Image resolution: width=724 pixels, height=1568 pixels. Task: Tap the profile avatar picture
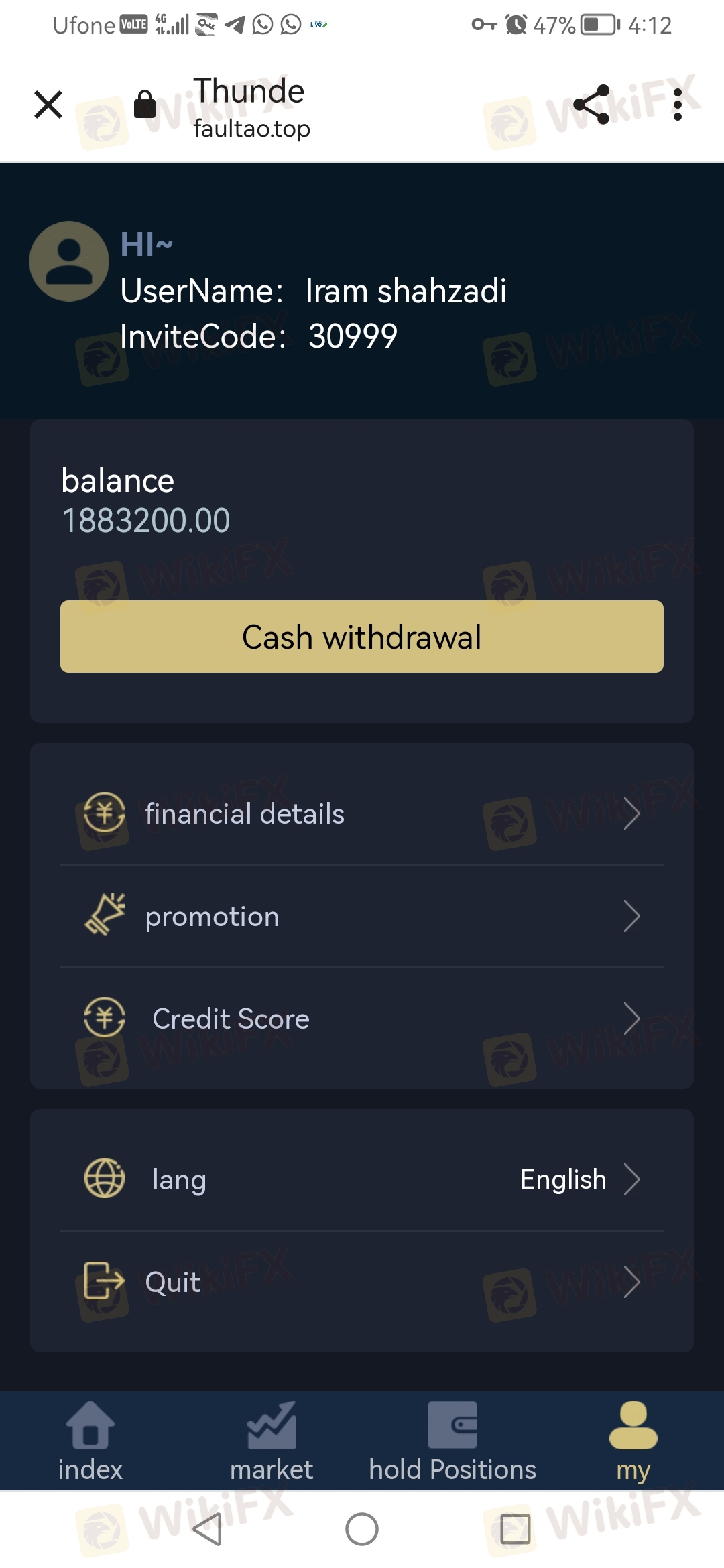(69, 261)
